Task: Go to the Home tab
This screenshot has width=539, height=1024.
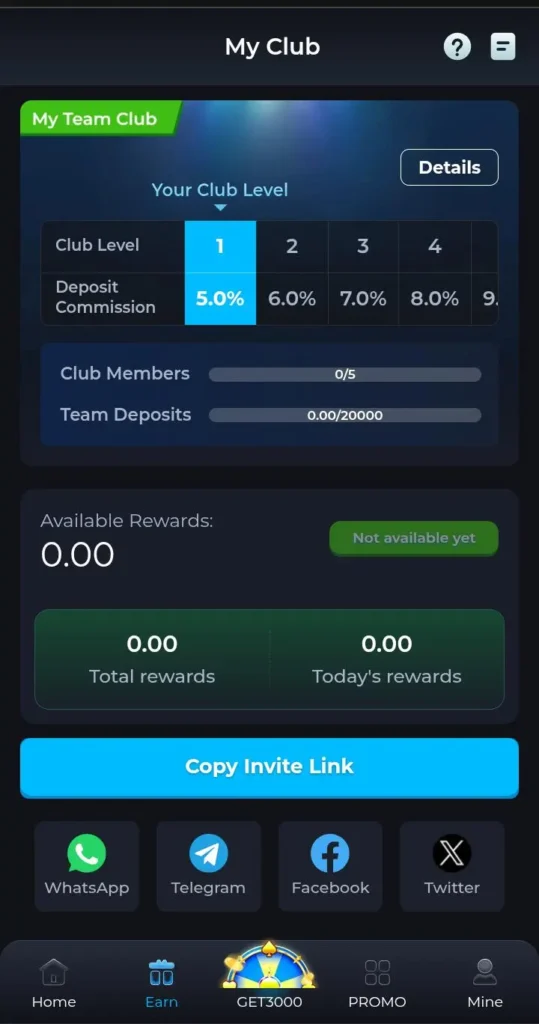Action: tap(54, 984)
